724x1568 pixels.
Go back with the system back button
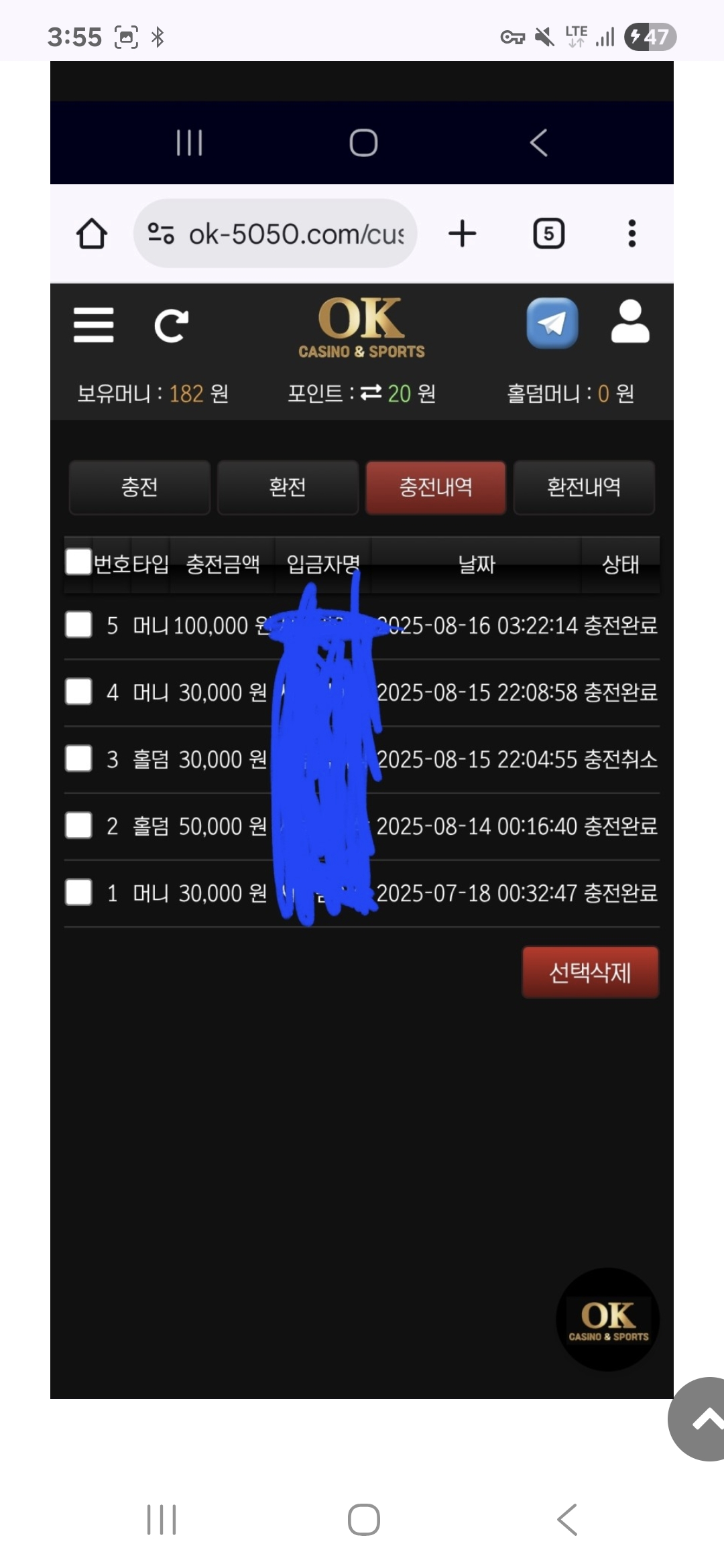[567, 1520]
